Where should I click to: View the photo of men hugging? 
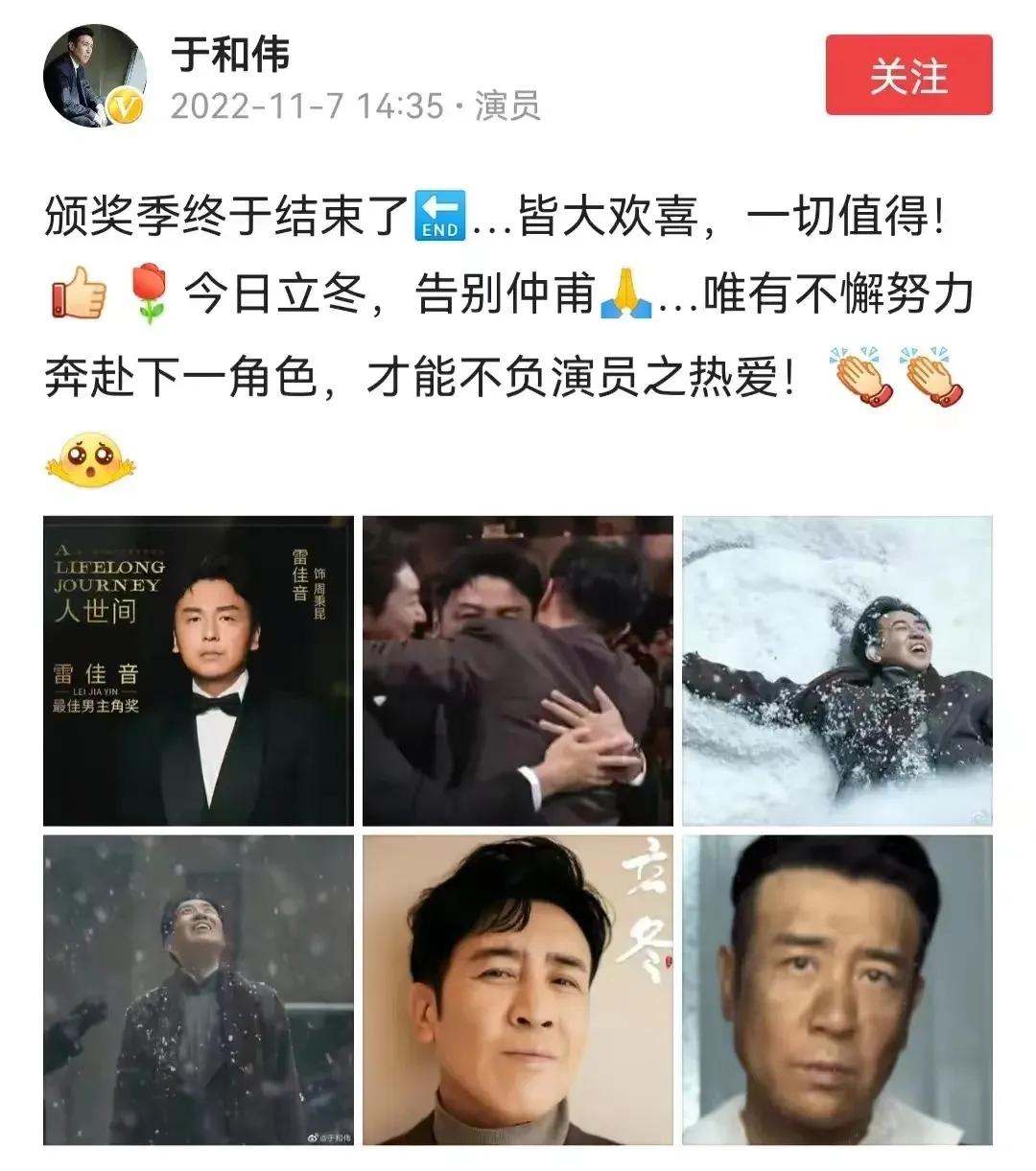517,670
